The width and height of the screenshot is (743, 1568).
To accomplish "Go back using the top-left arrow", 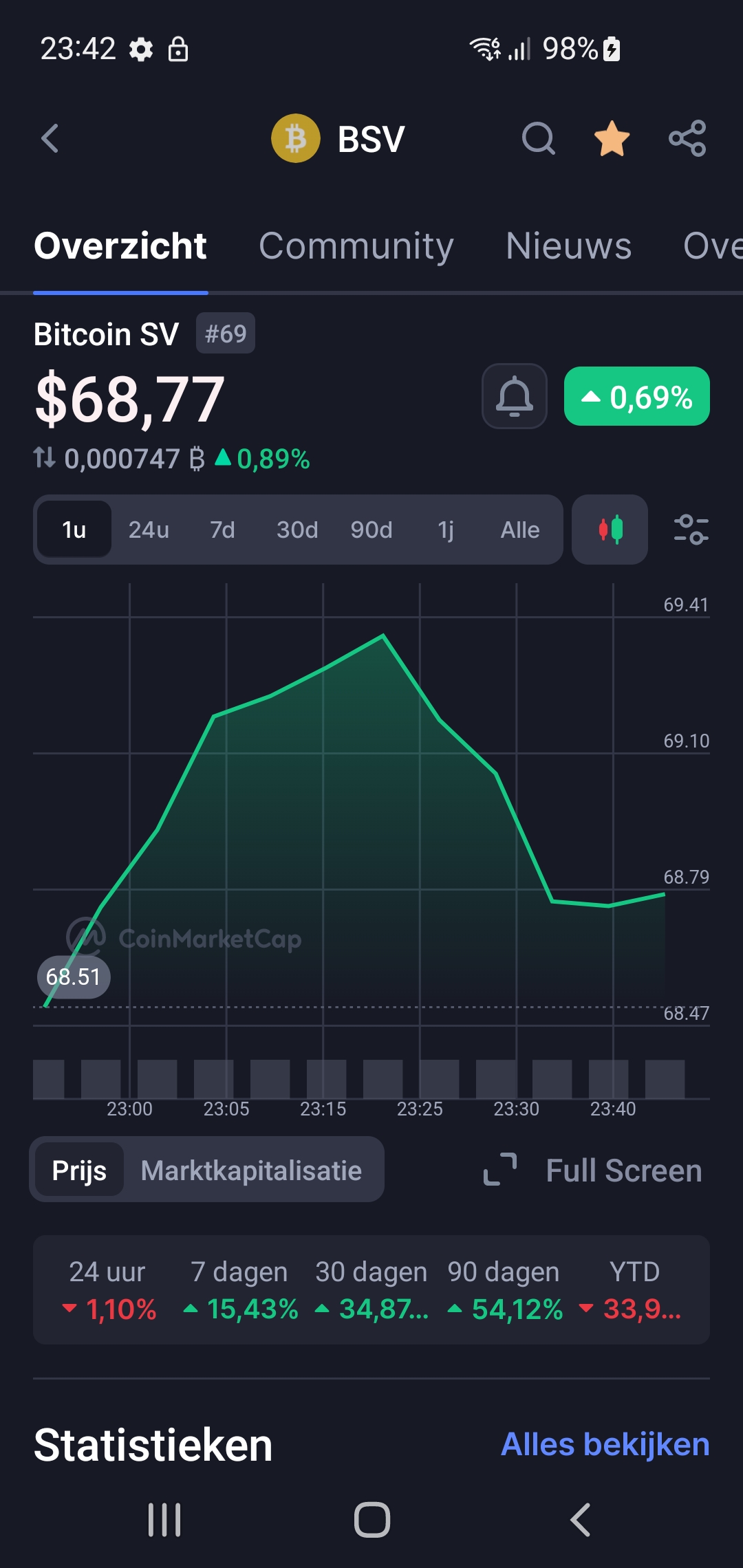I will 50,138.
